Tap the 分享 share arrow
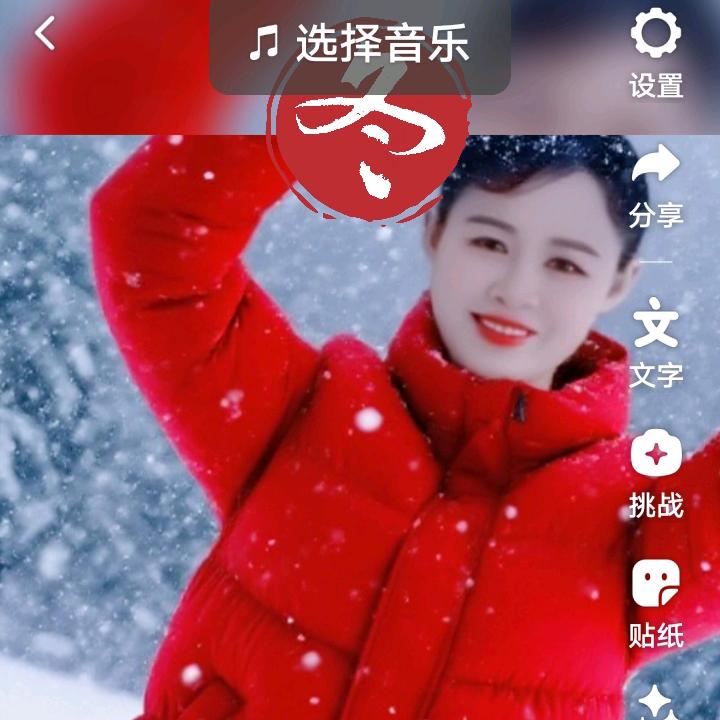Screen dimensions: 720x720 656,182
